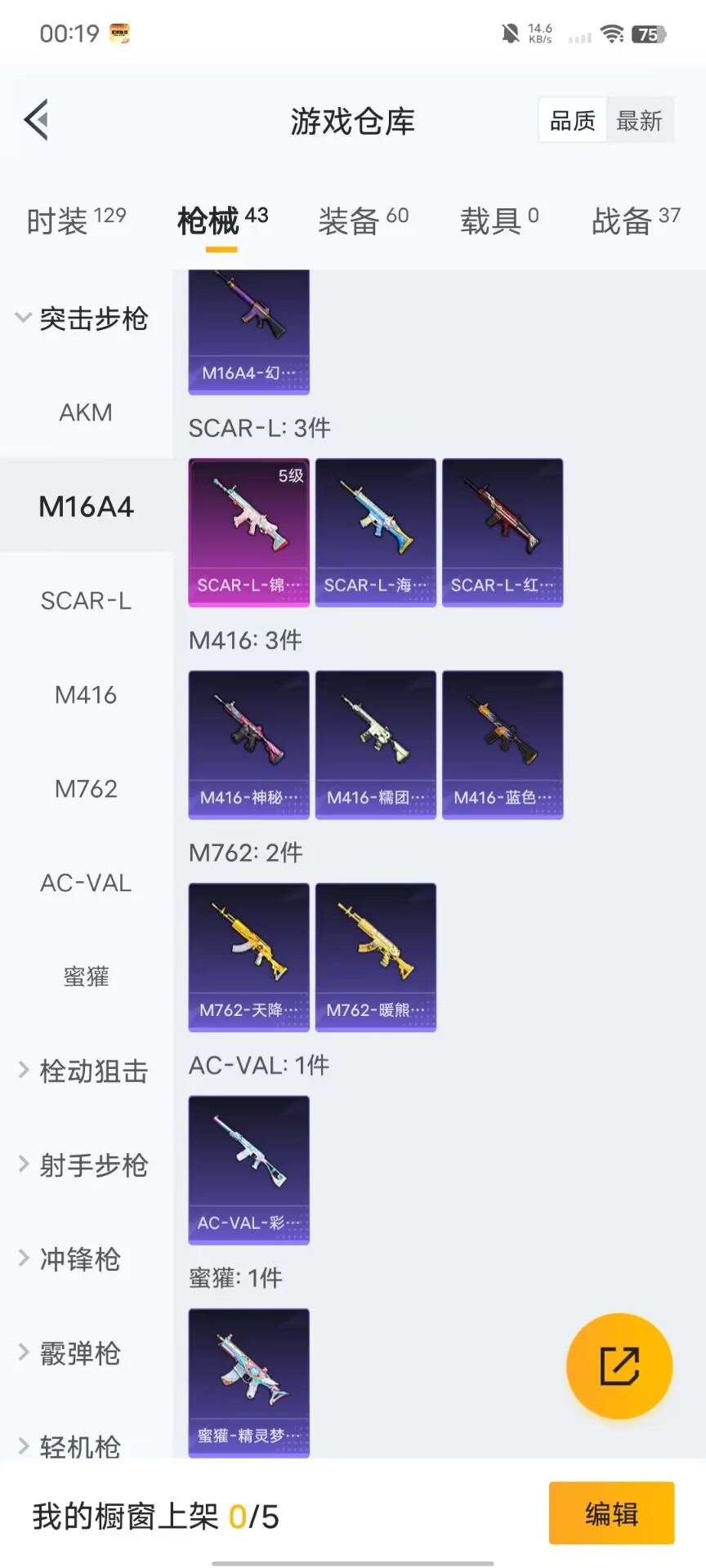Screen dimensions: 706x1568
Task: Collapse the 突击步枪 category
Action: tap(82, 318)
